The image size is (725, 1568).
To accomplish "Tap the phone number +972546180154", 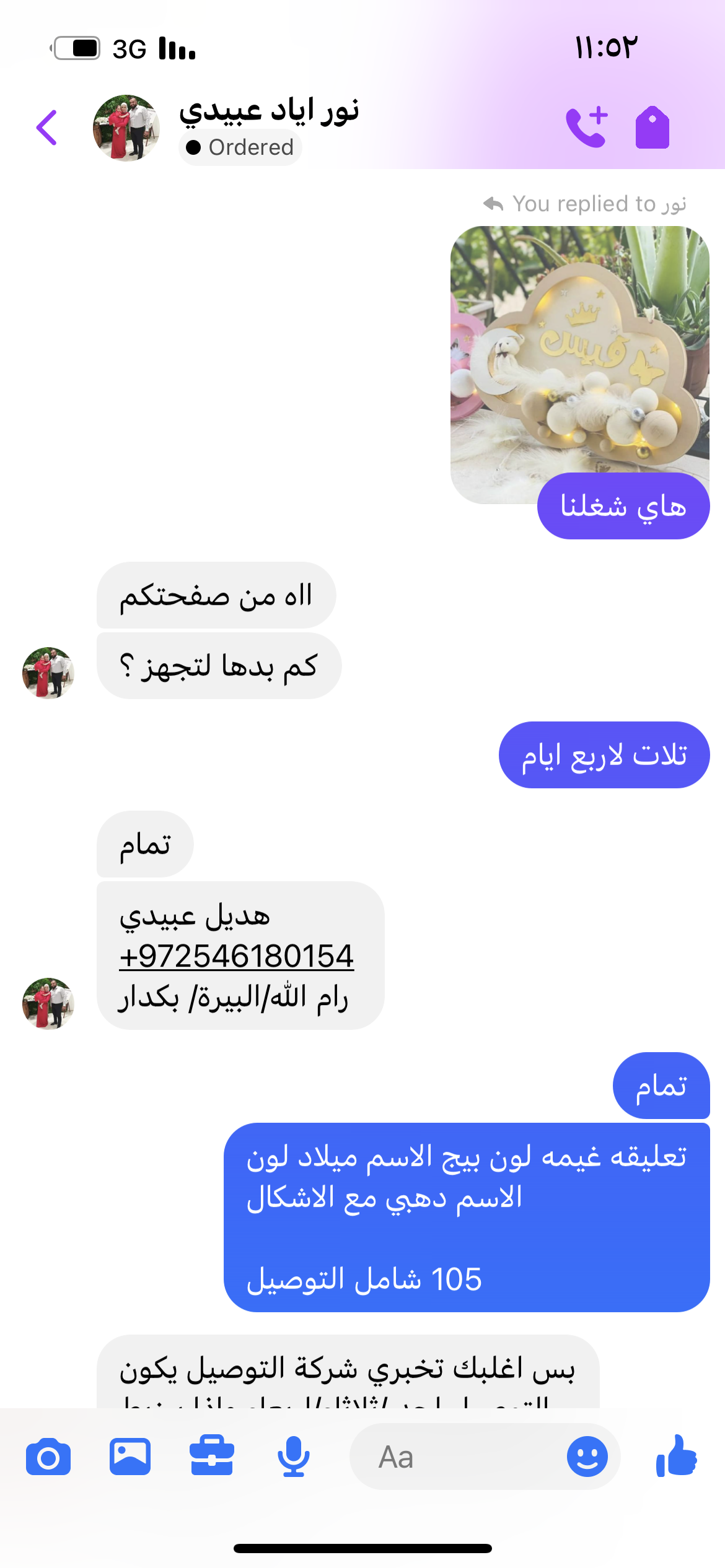I will [236, 956].
